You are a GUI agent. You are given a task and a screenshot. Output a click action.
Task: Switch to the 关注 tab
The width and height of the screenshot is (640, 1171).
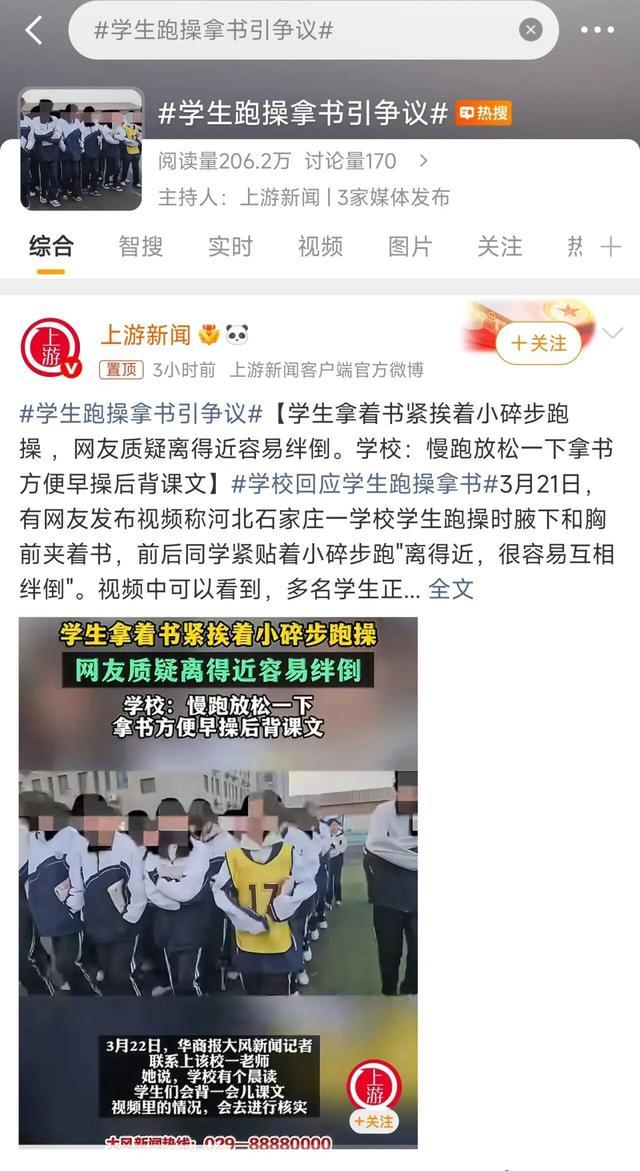coord(500,246)
